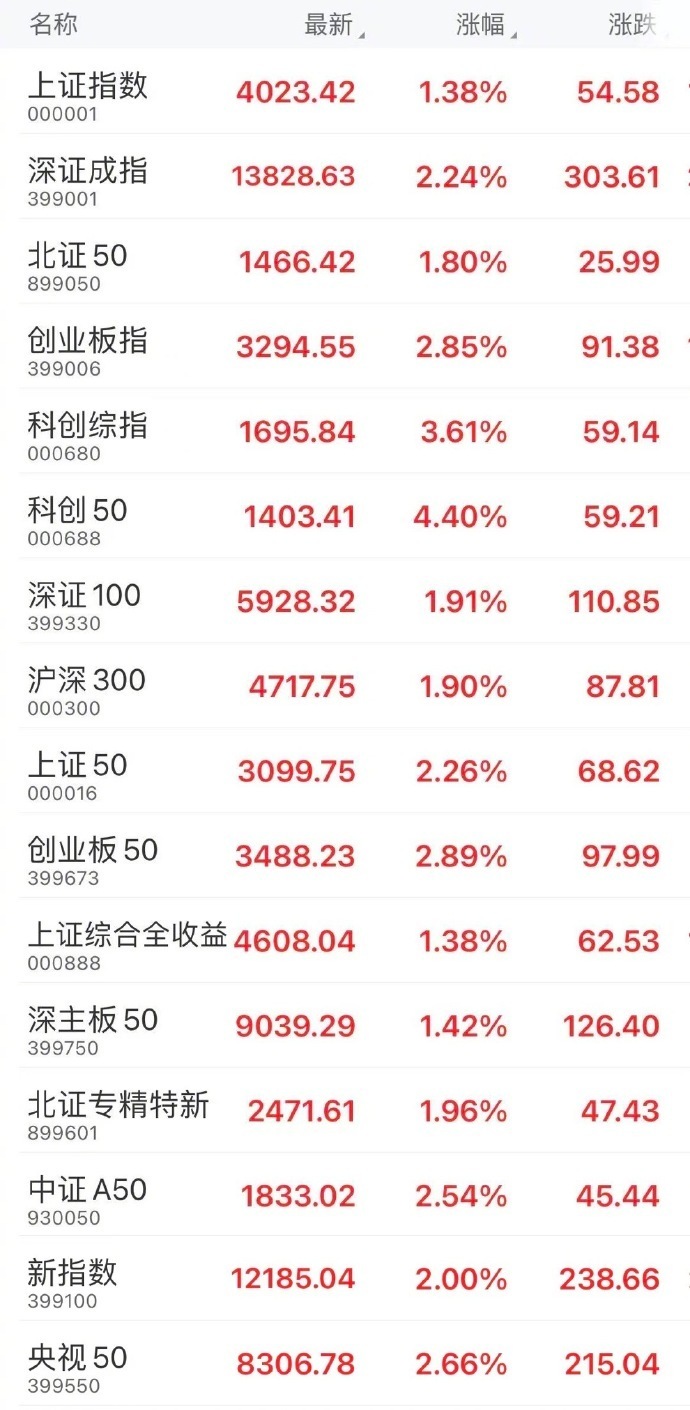This screenshot has height=1410, width=690.
Task: Open 深证成指 quote page
Action: point(88,178)
